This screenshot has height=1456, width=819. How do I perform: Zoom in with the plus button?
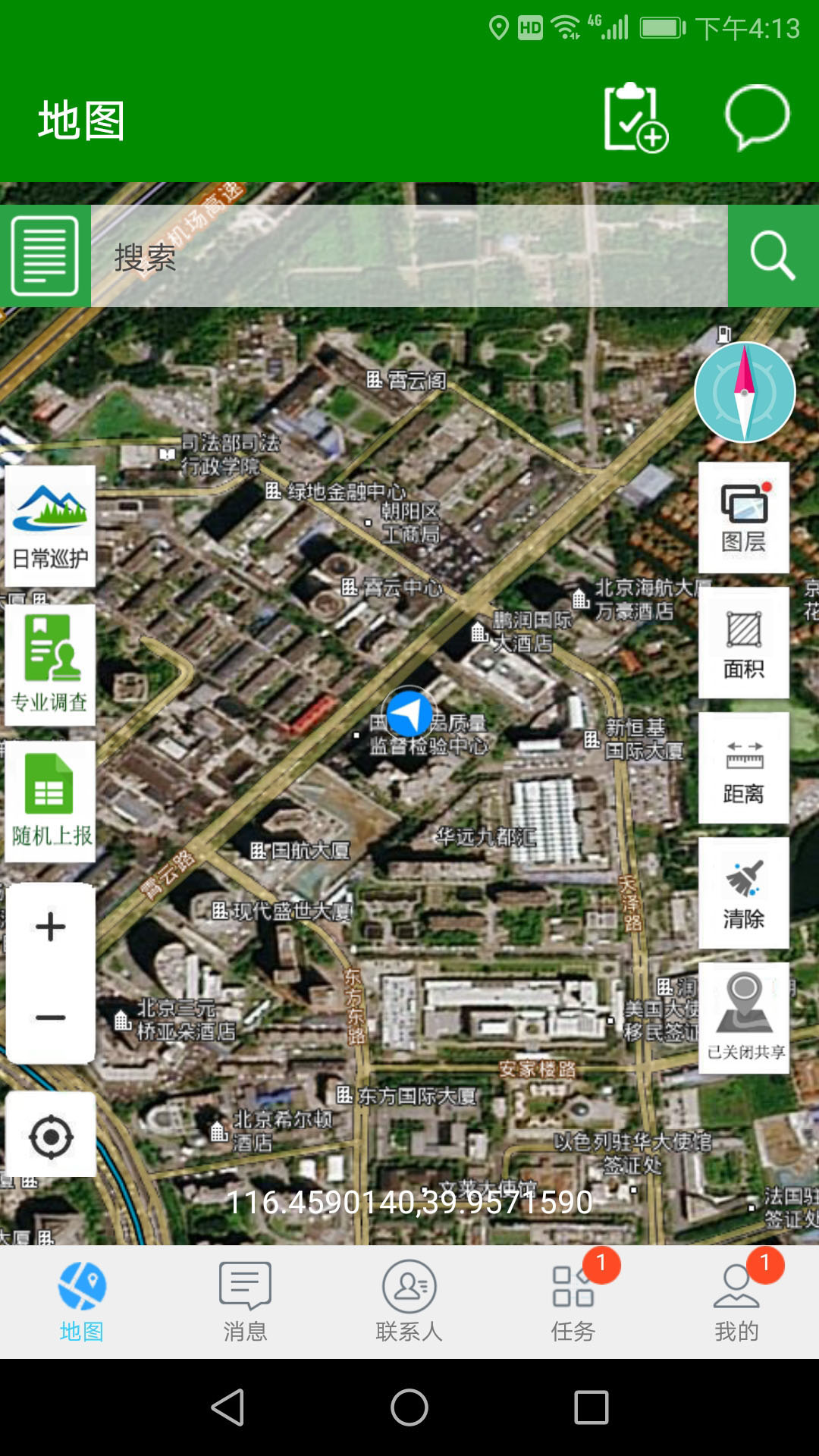(x=51, y=927)
